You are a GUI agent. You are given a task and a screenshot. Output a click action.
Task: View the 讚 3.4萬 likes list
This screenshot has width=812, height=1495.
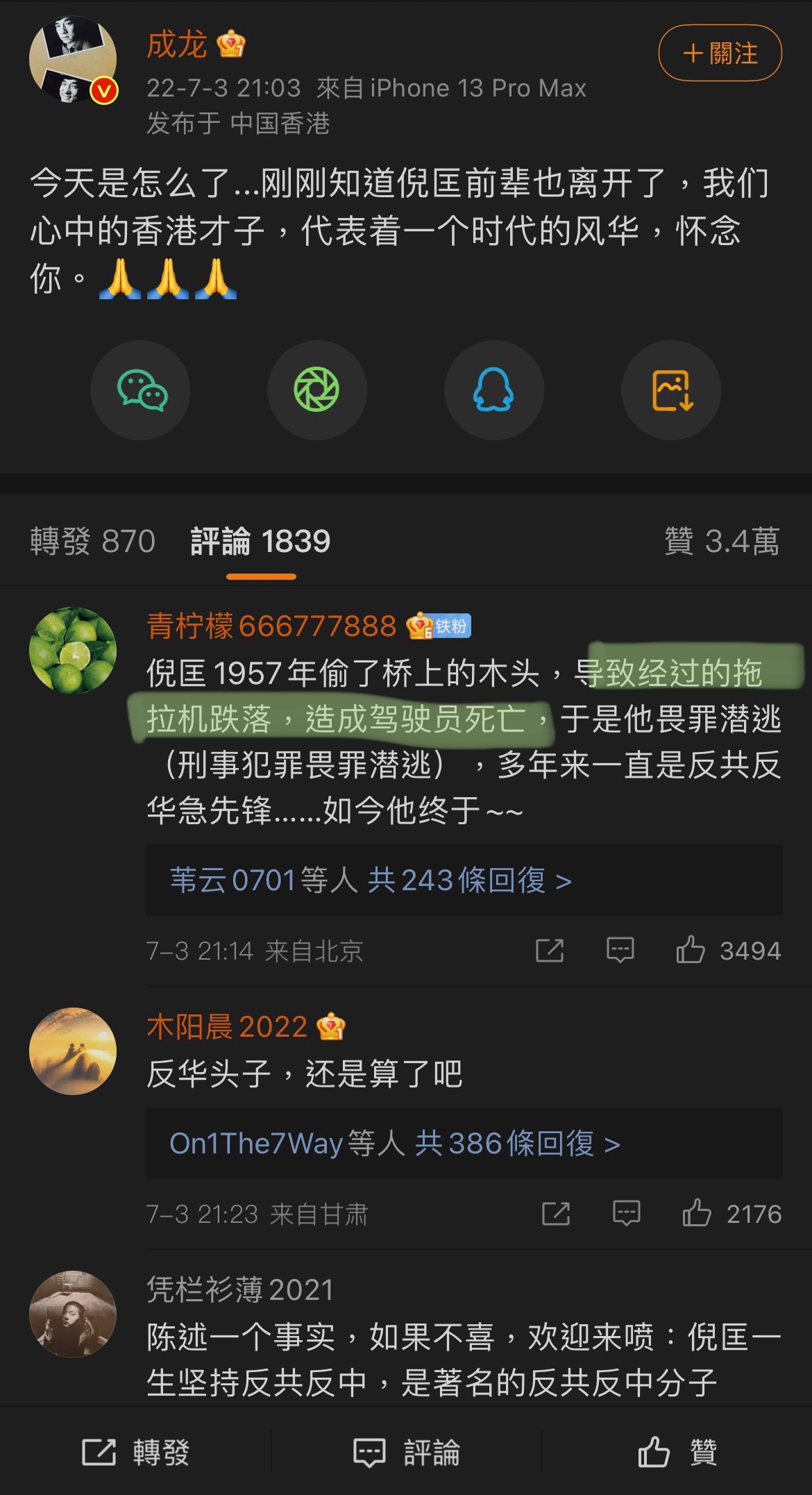click(721, 541)
